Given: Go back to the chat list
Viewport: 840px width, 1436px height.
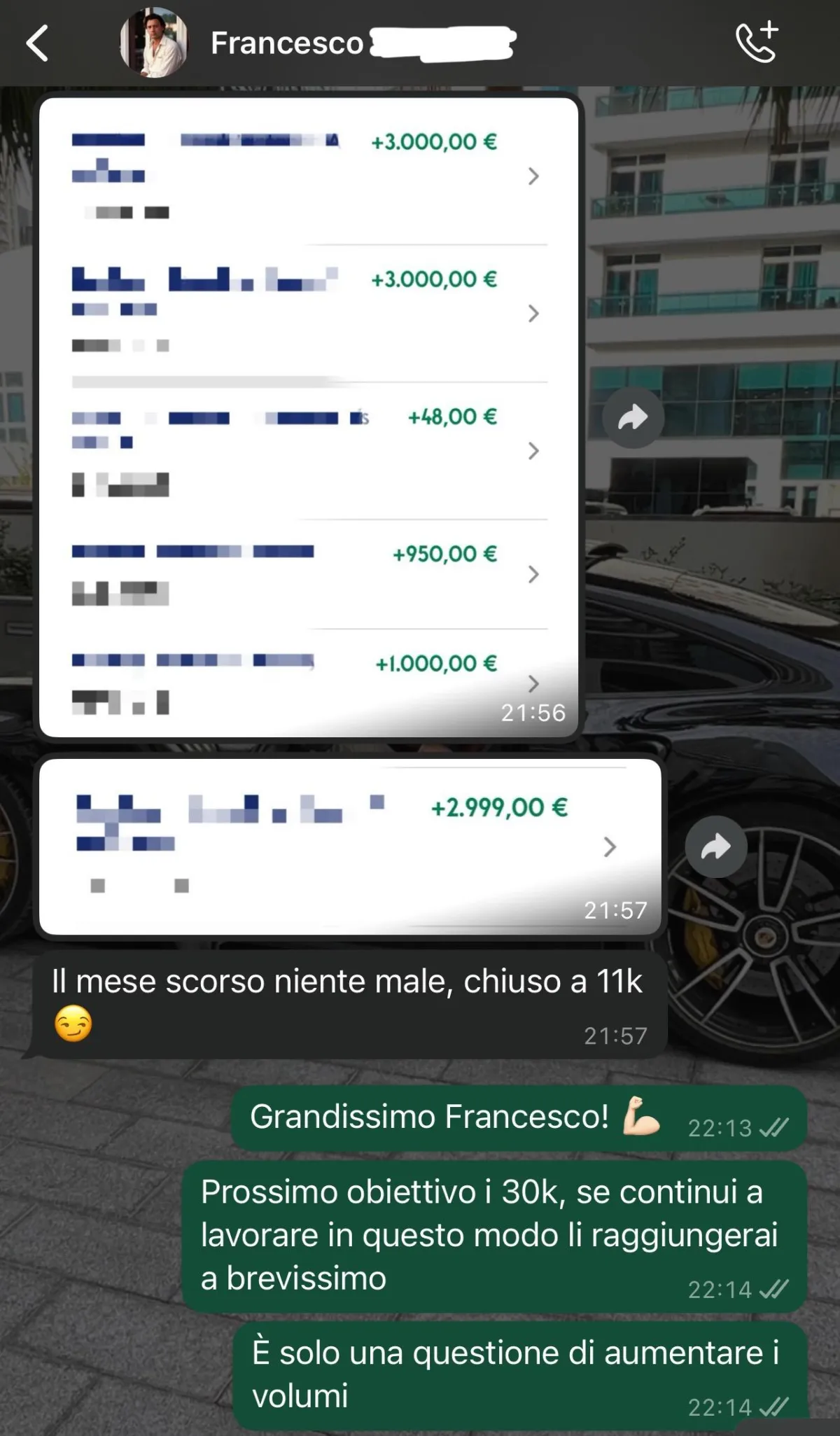Looking at the screenshot, I should click(38, 43).
